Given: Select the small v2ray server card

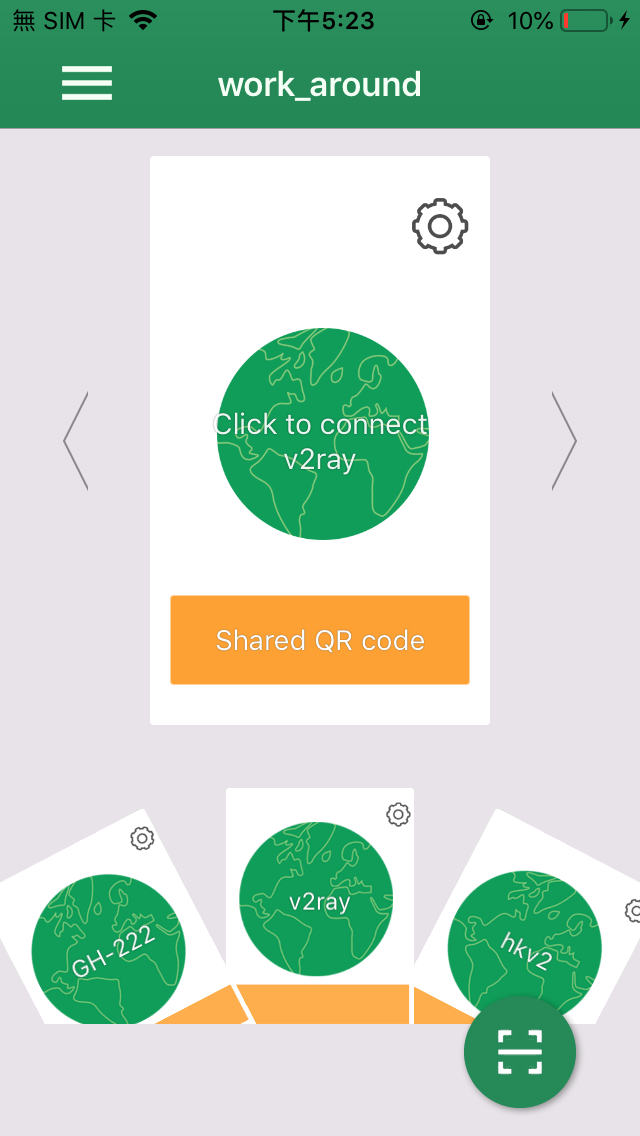Looking at the screenshot, I should pyautogui.click(x=316, y=900).
